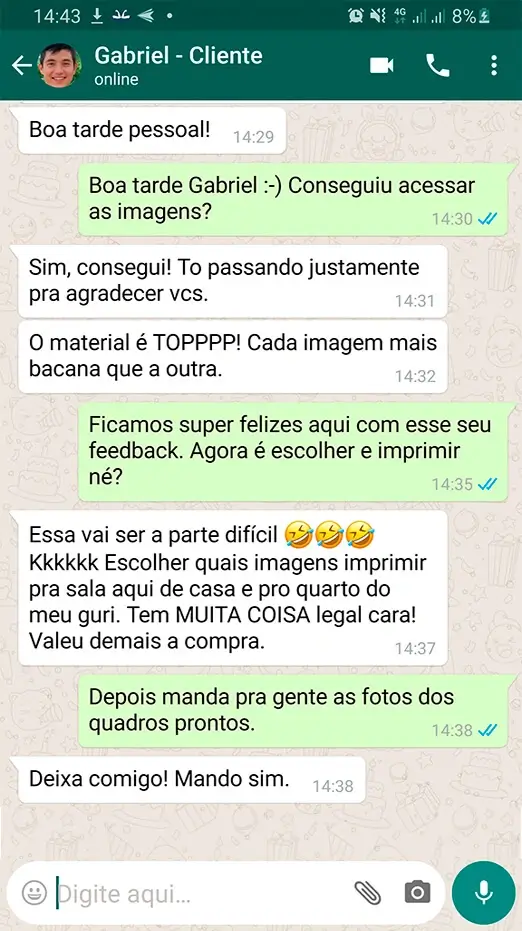Start a voice call with Gabriel
This screenshot has height=931, width=522.
[x=438, y=65]
